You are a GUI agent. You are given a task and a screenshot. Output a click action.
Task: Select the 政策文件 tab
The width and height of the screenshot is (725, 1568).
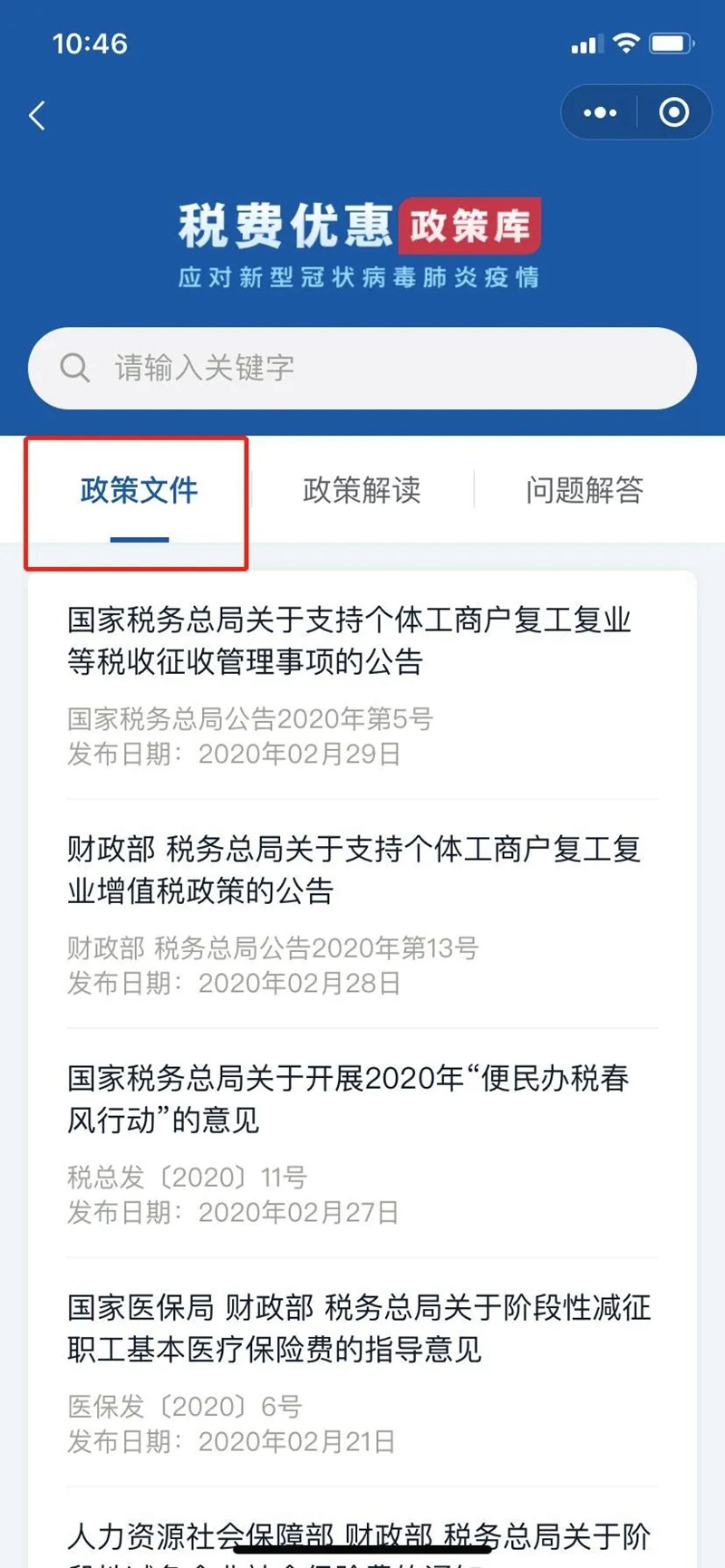coord(139,490)
